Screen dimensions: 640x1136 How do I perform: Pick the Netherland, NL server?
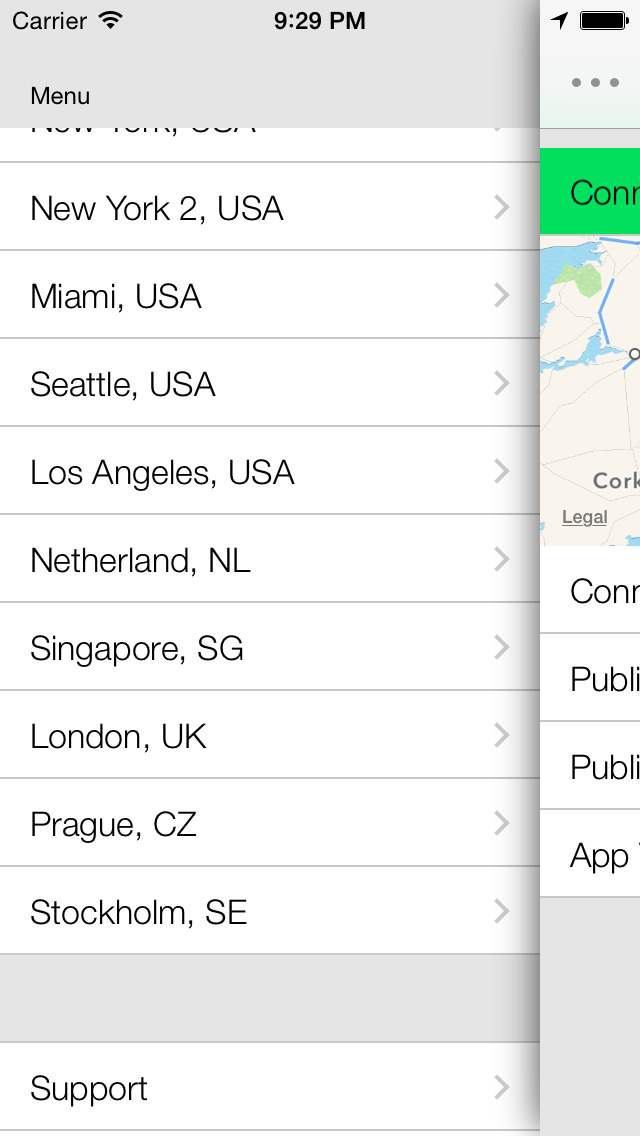[x=268, y=560]
